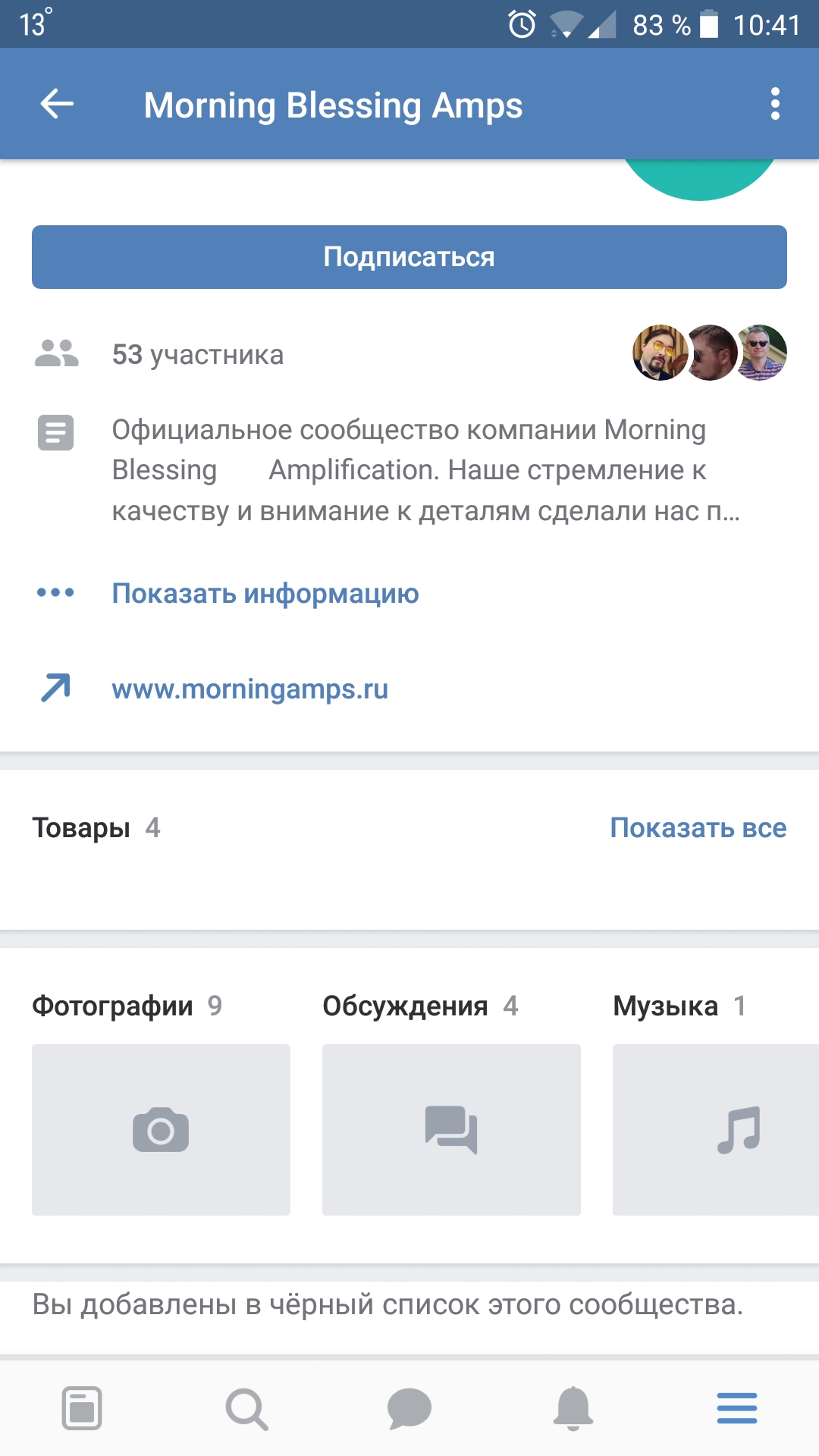This screenshot has height=1456, width=819.
Task: Open the Обсуждения tile
Action: 451,1129
